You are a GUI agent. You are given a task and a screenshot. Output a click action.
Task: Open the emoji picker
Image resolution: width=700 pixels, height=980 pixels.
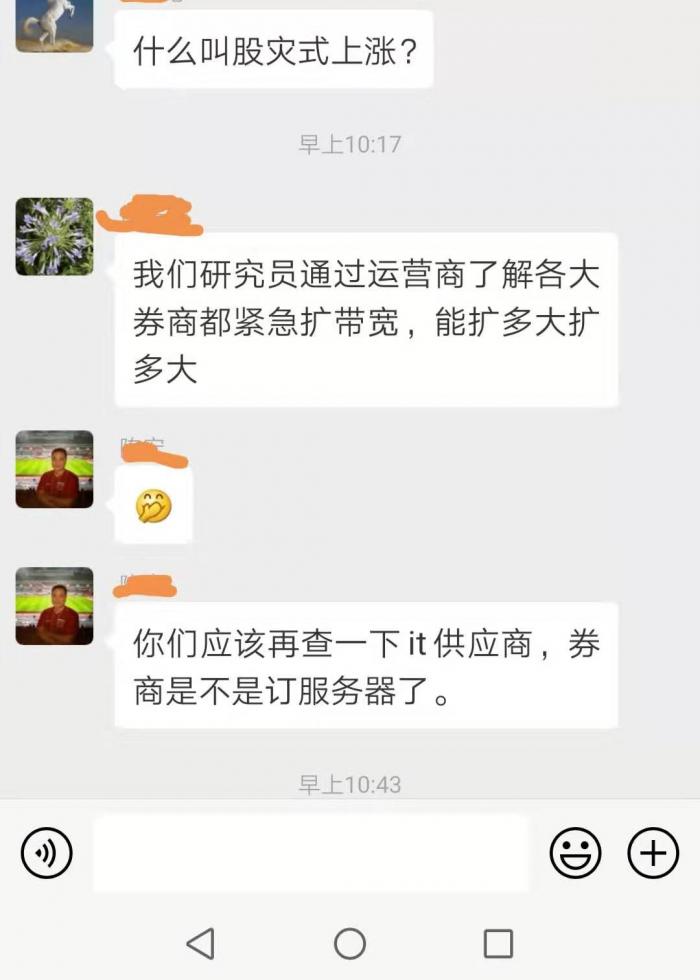[576, 853]
